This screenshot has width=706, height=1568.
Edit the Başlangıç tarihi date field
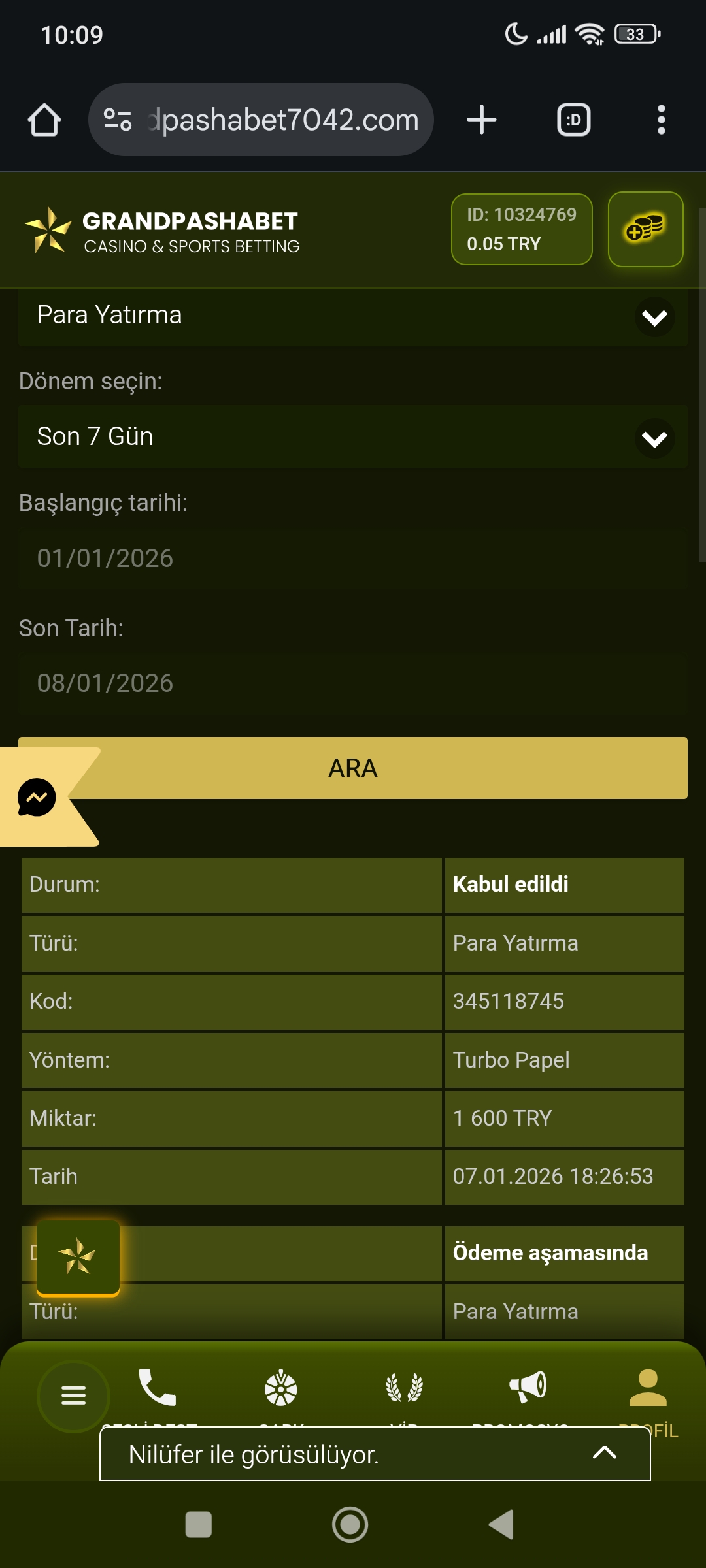353,559
